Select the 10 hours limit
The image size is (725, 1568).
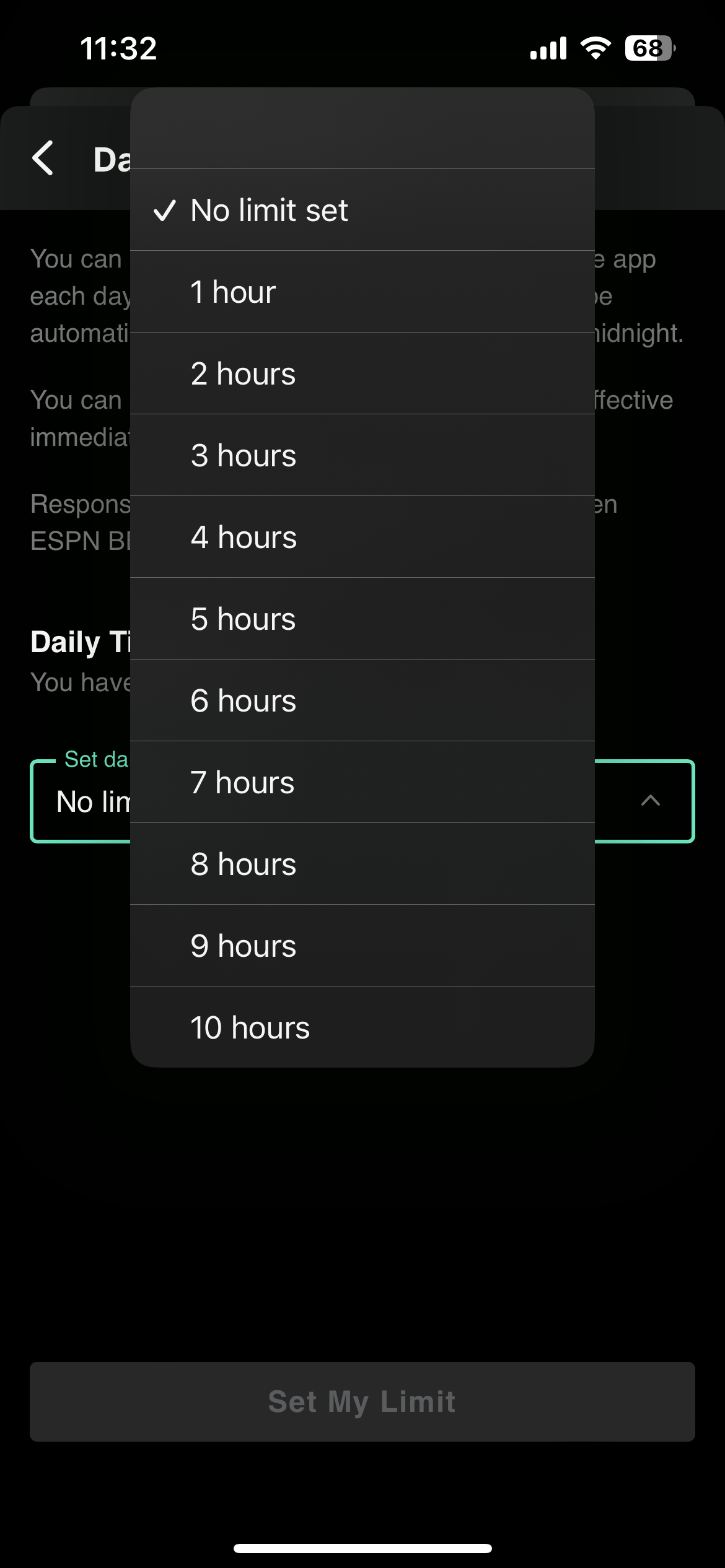coord(362,1027)
